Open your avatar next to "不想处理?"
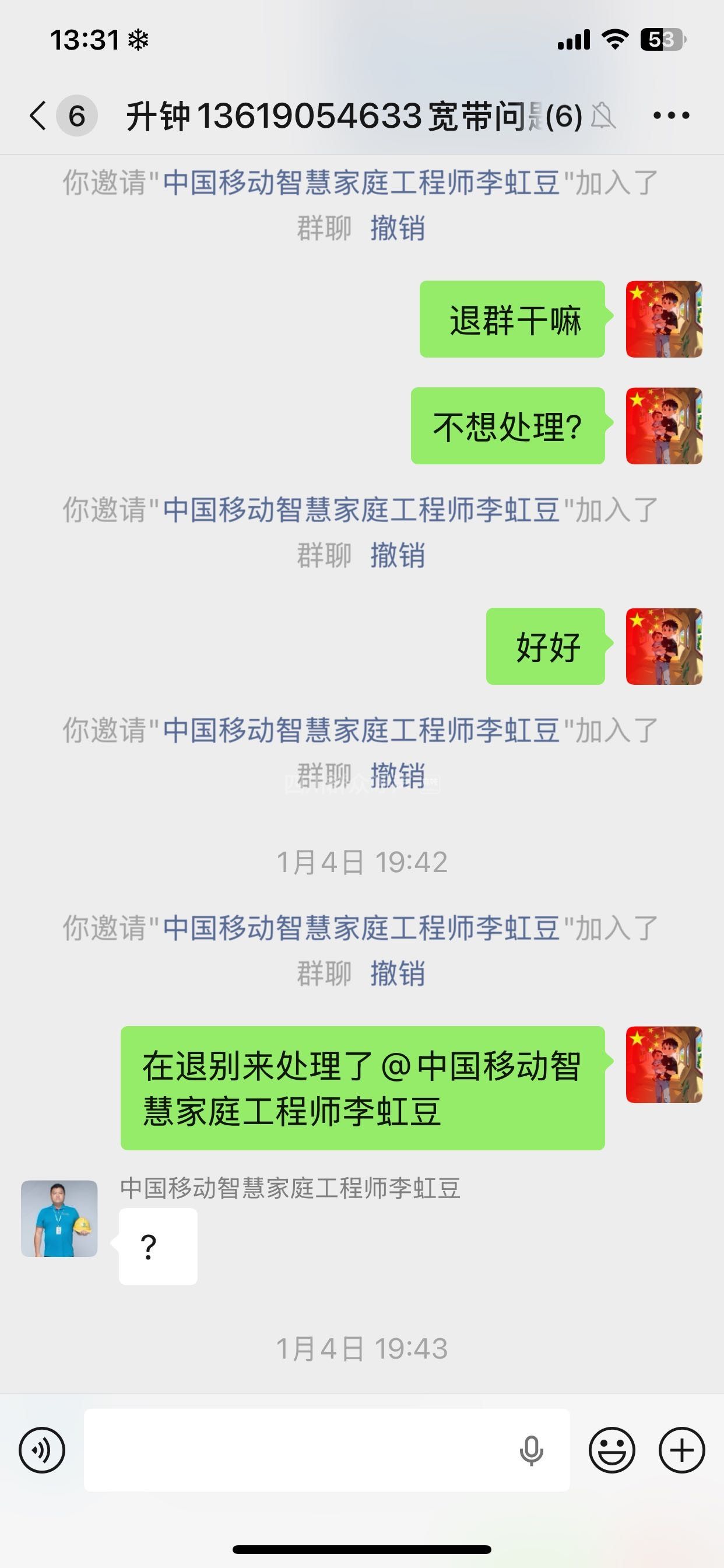This screenshot has width=724, height=1568. (664, 425)
